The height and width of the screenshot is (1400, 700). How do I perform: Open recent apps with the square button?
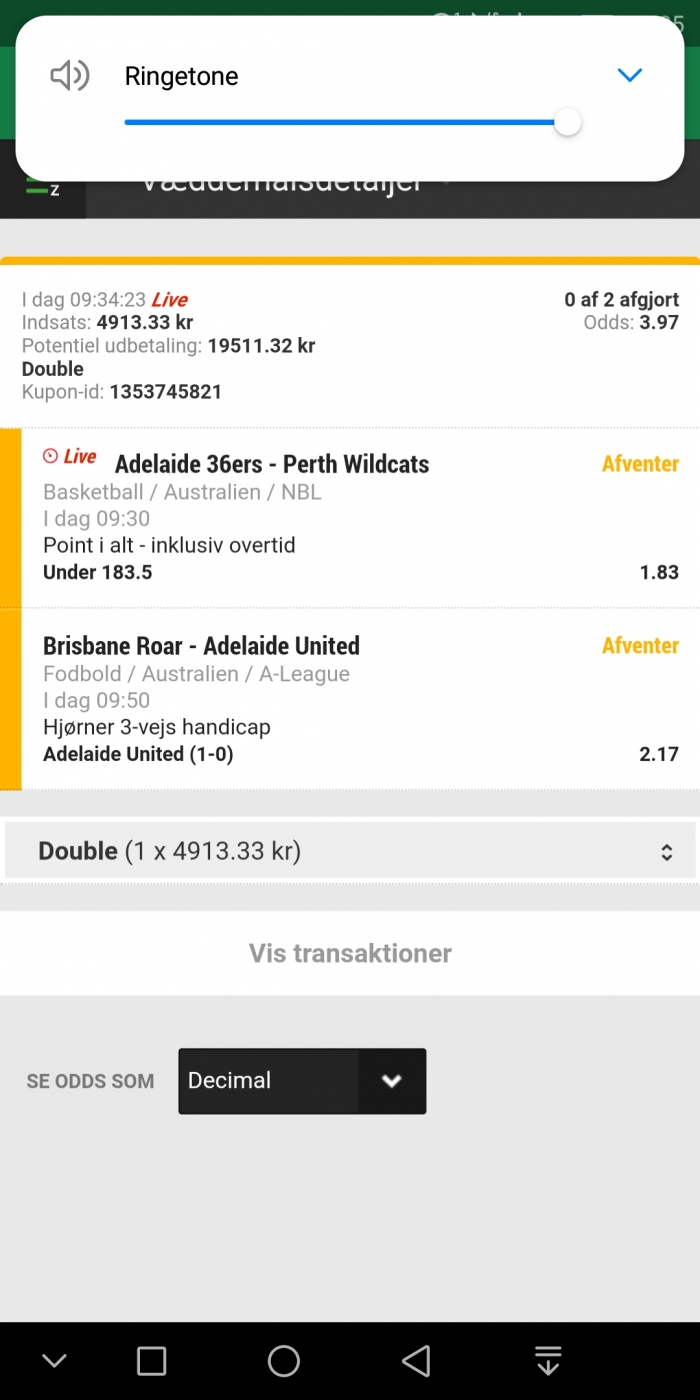click(151, 1361)
